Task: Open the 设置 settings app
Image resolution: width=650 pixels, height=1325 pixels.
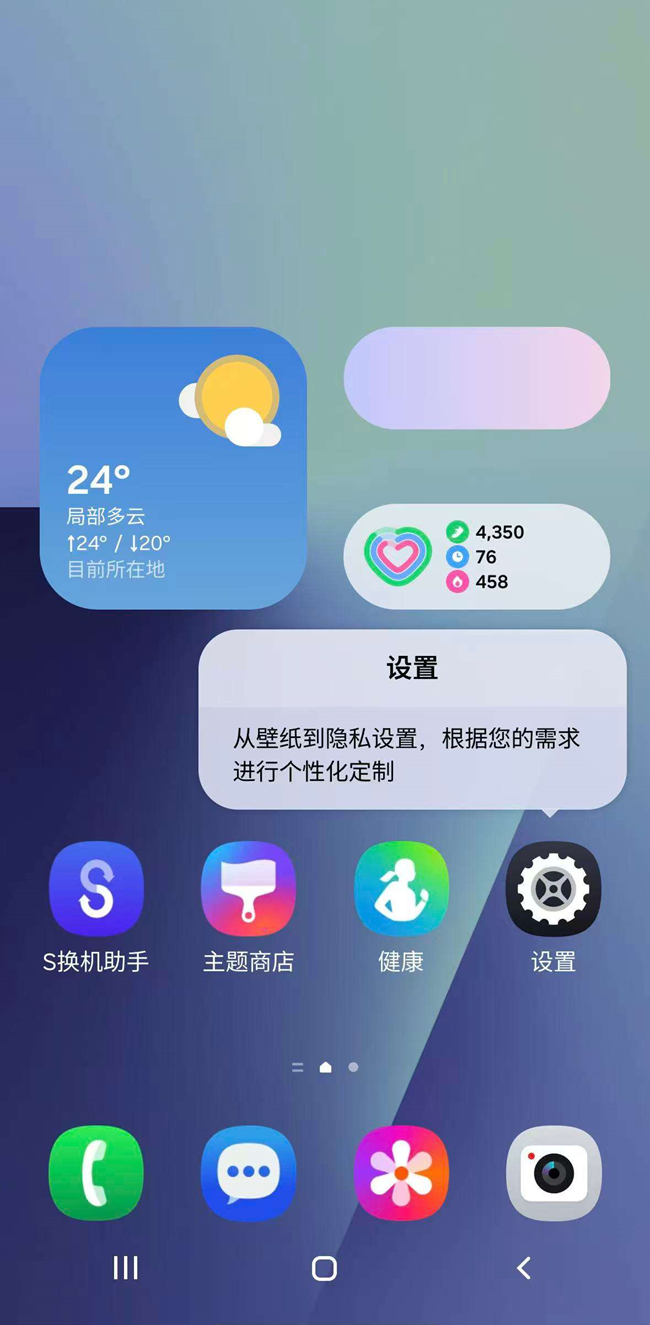Action: click(x=553, y=889)
